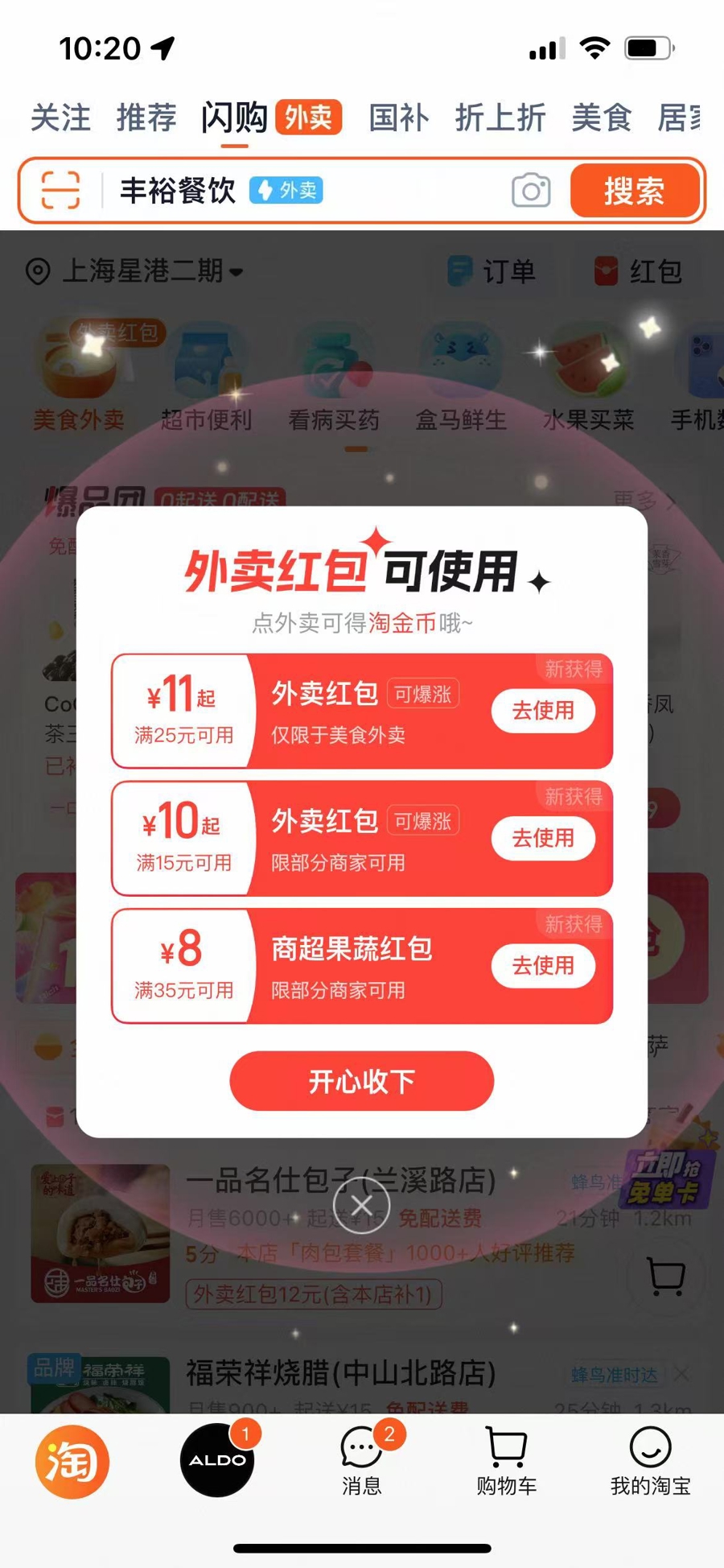Tap the 丰裕餐饮 search field
Viewport: 724px width, 1568px height.
tap(306, 191)
